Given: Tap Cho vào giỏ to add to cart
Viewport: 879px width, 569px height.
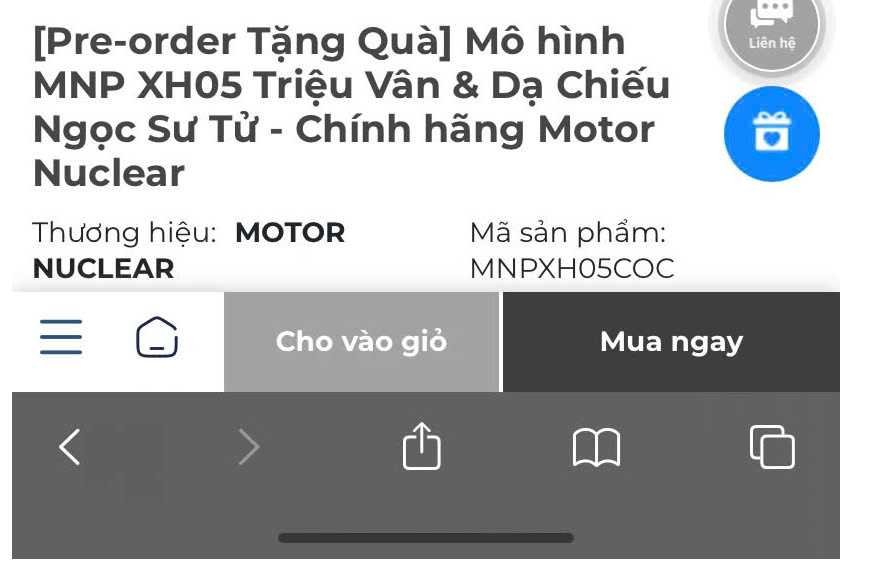Looking at the screenshot, I should [361, 342].
